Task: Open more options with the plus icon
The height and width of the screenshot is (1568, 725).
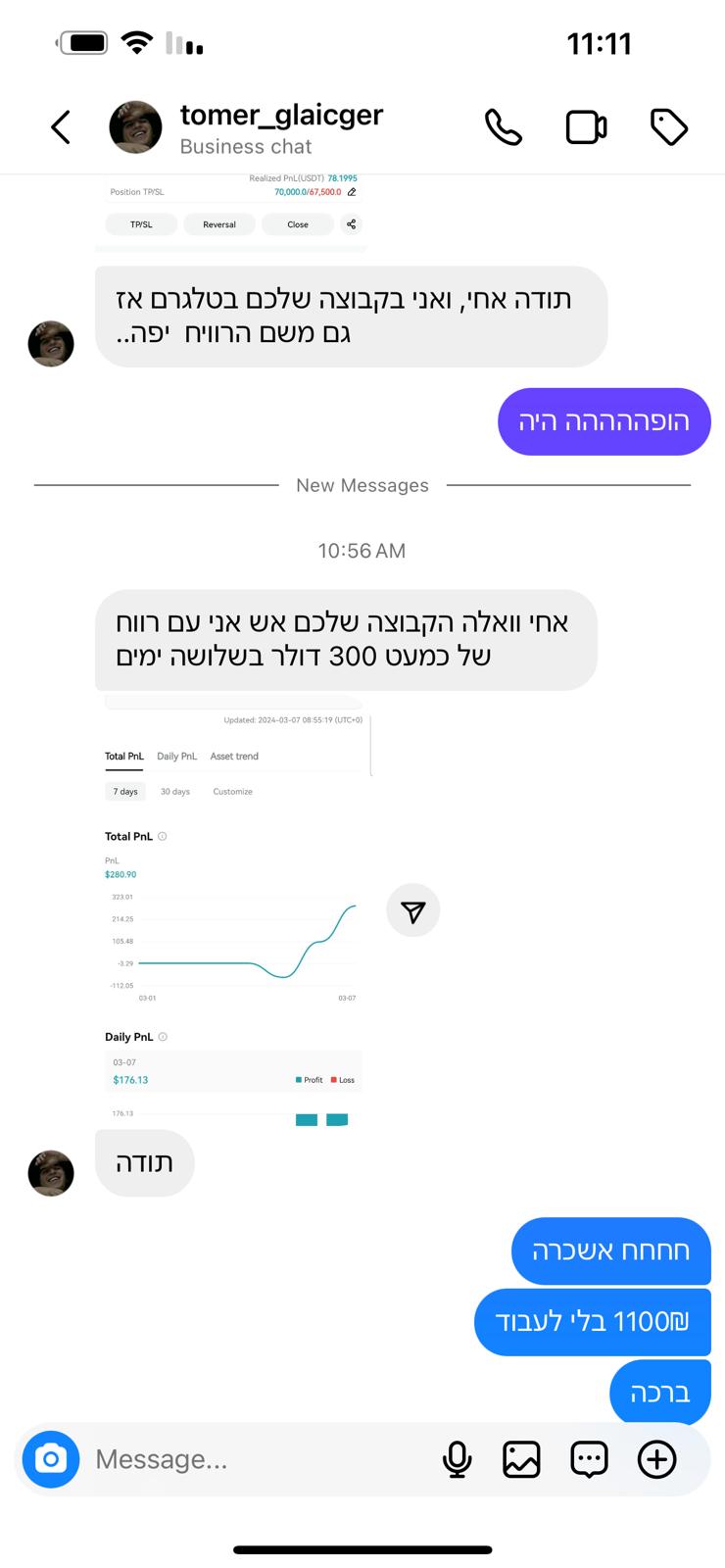Action: click(x=656, y=1459)
